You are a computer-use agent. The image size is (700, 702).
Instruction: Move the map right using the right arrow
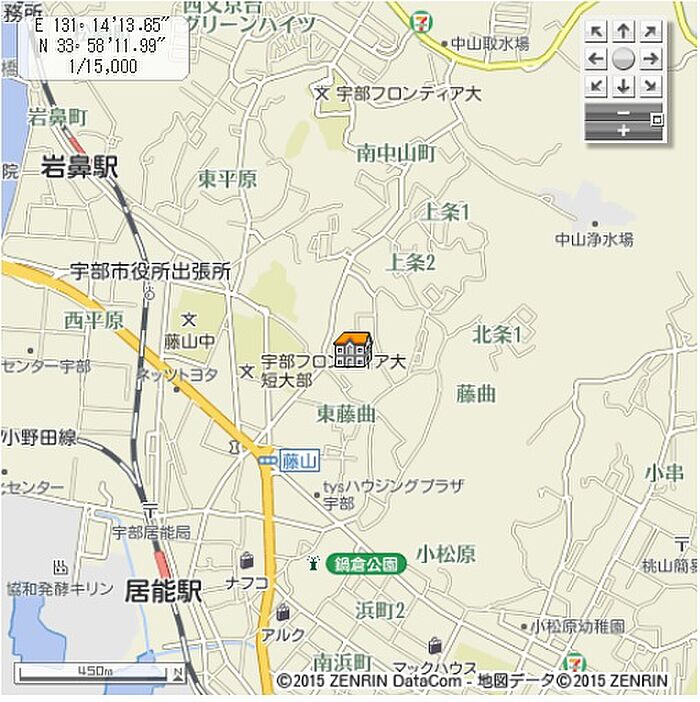651,59
